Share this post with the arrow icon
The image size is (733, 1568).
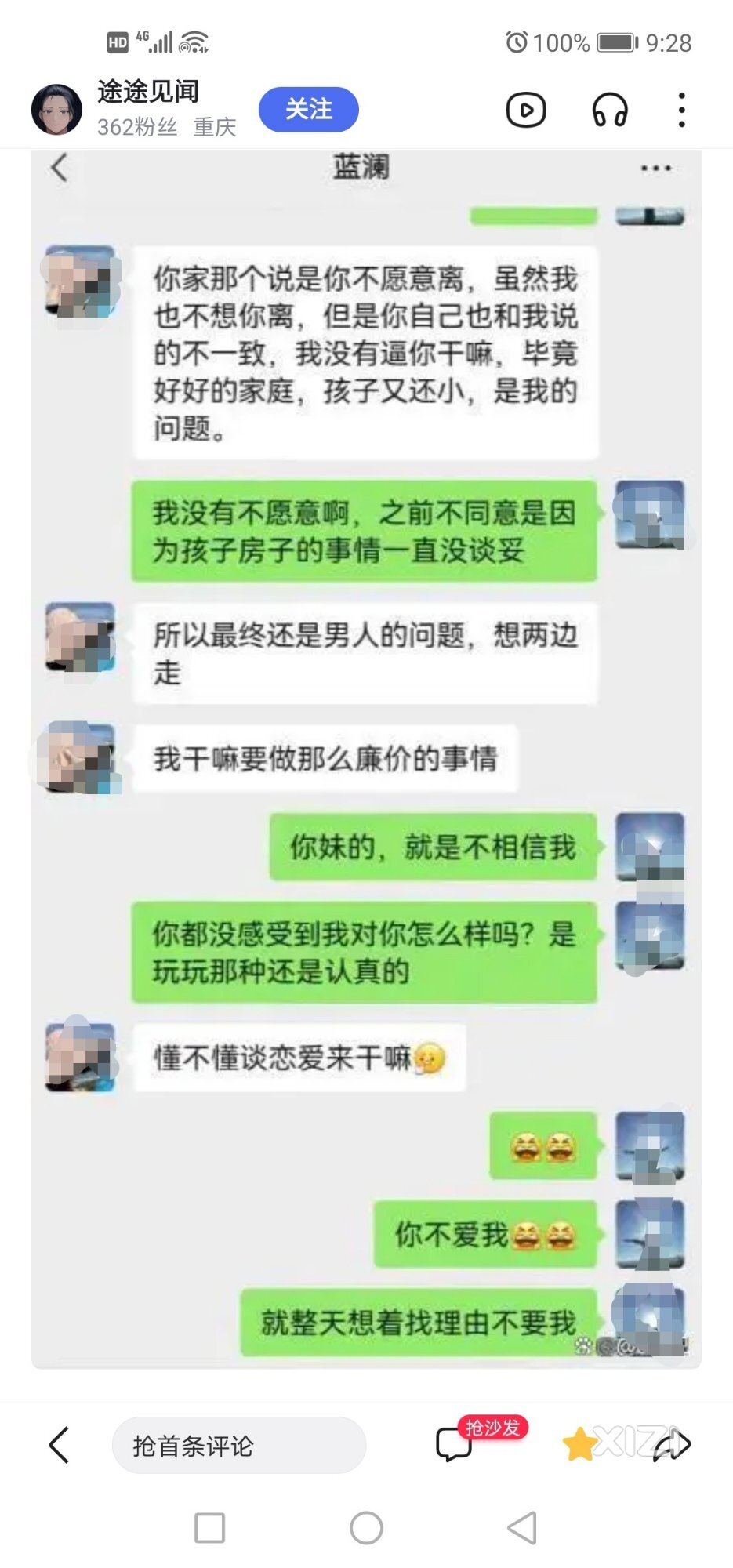pyautogui.click(x=671, y=1444)
